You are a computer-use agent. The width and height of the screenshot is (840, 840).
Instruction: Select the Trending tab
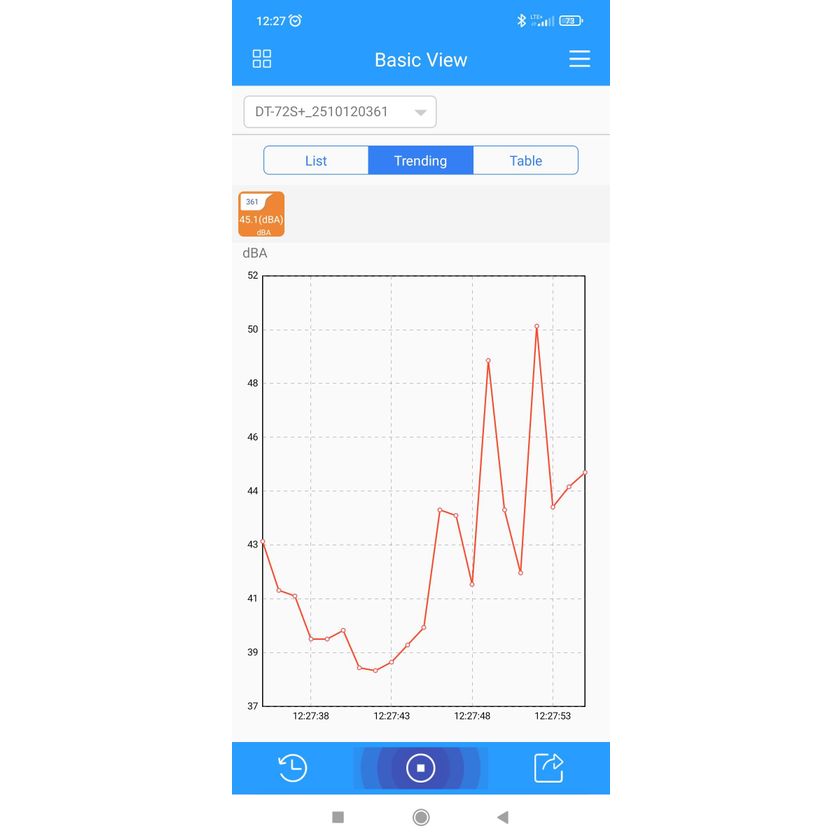click(x=420, y=160)
